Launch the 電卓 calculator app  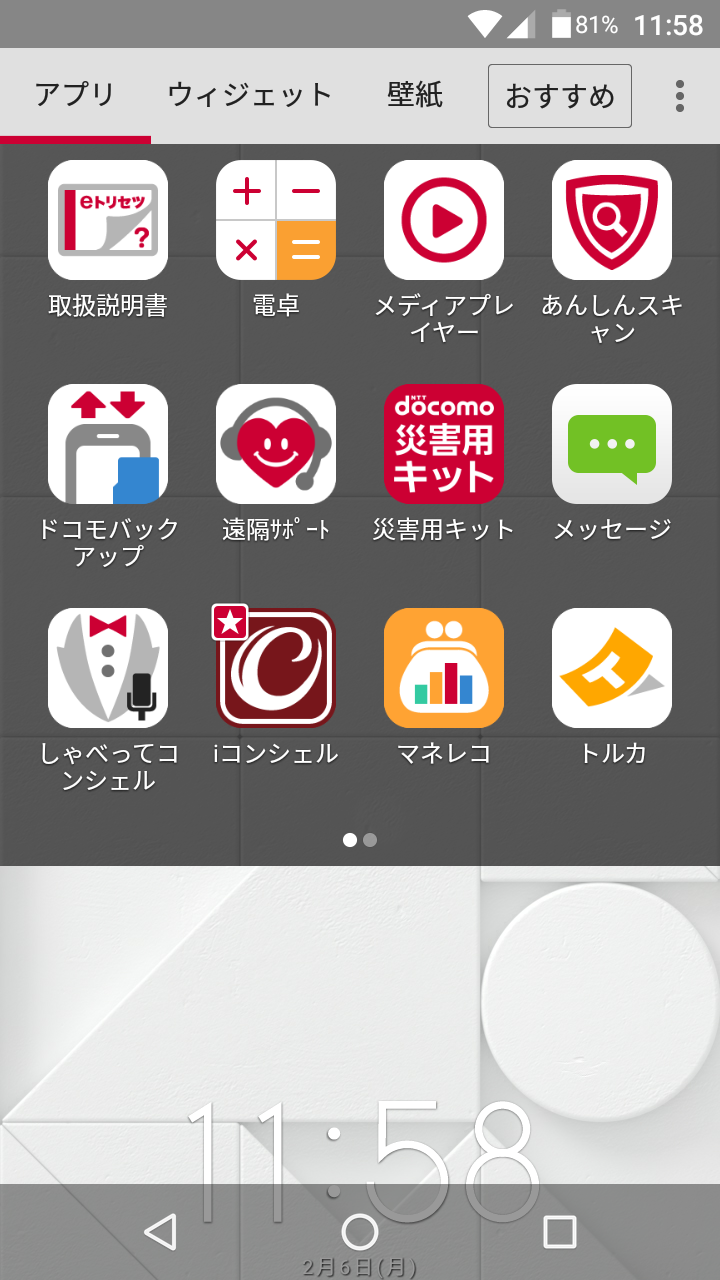tap(276, 220)
